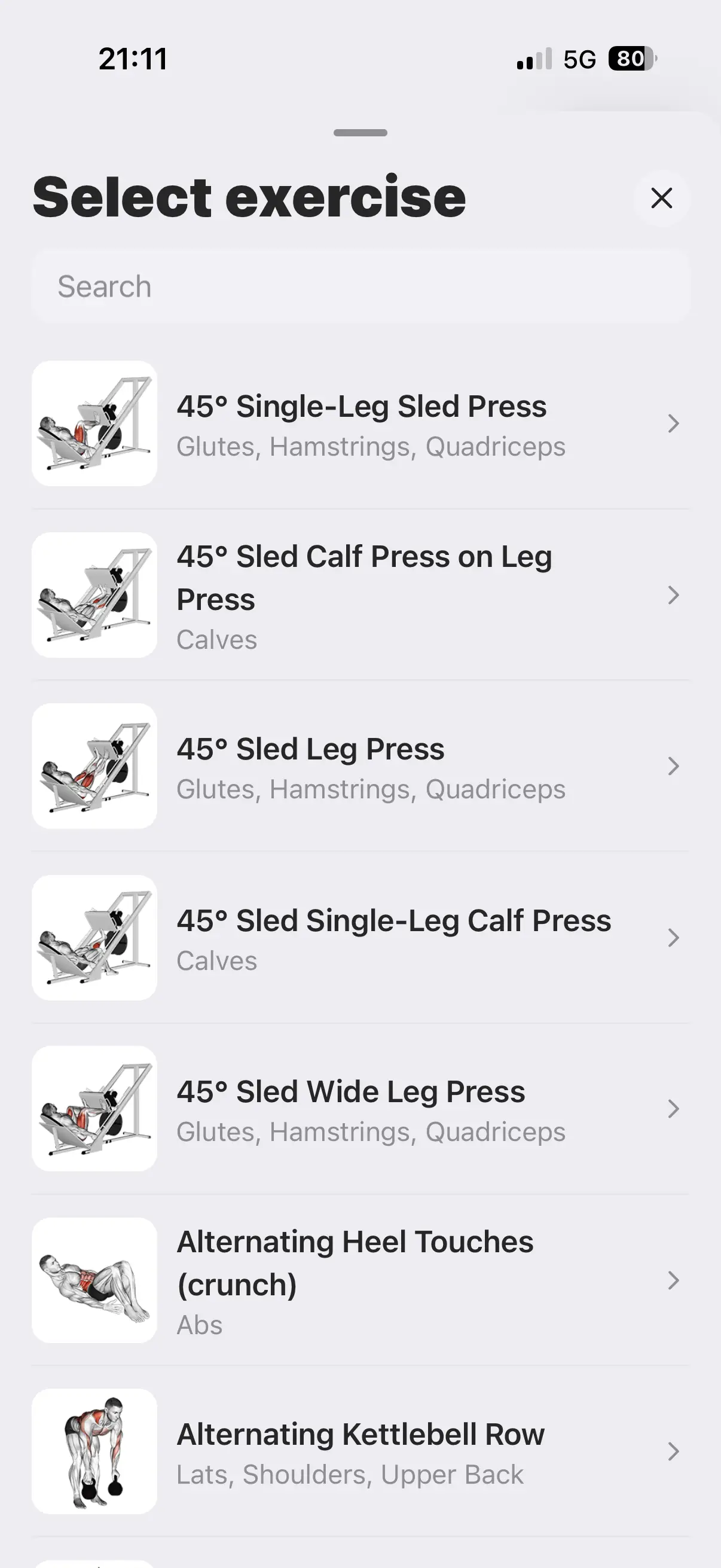Choose 45° Sled Calf Press on Leg Press
The width and height of the screenshot is (721, 1568).
coord(361,595)
